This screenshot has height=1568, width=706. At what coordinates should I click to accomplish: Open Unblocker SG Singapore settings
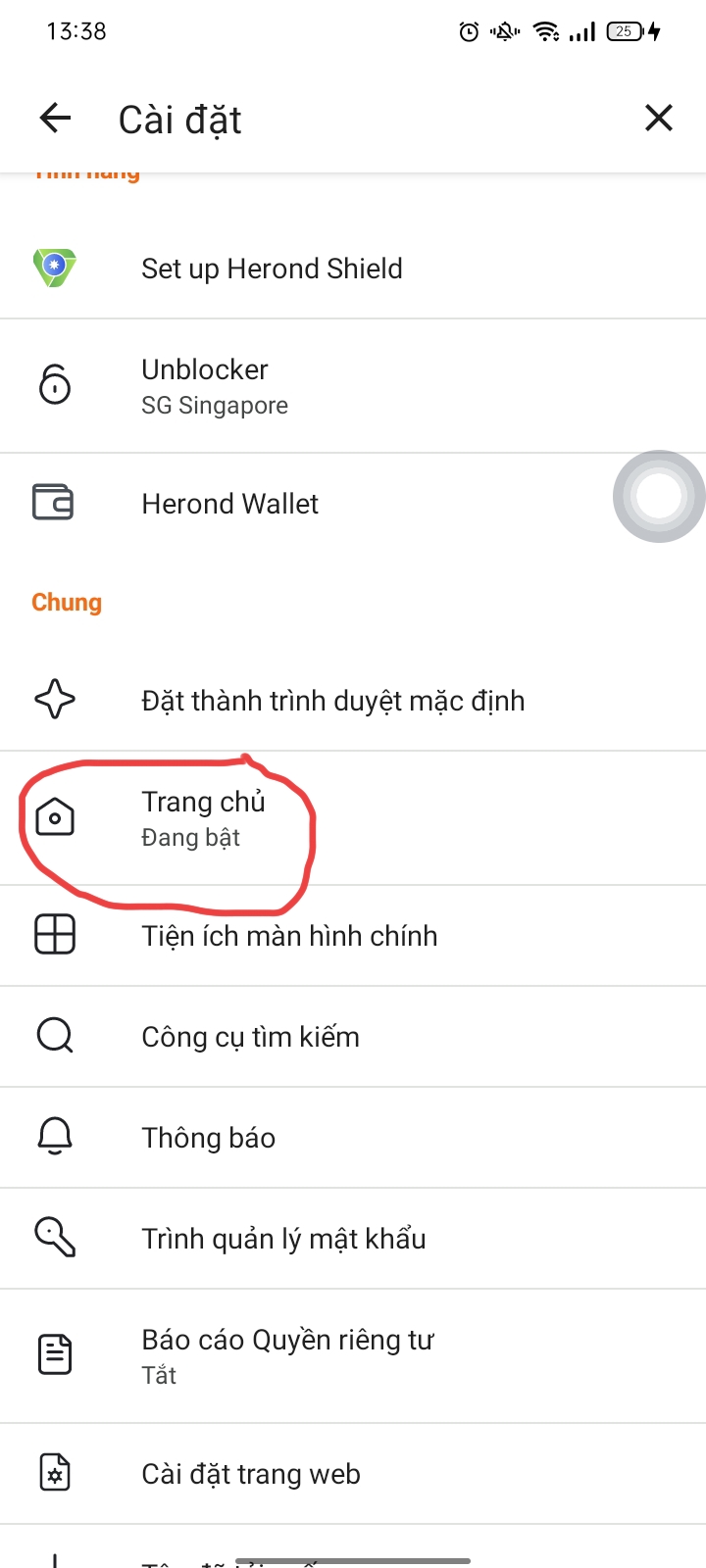click(353, 386)
